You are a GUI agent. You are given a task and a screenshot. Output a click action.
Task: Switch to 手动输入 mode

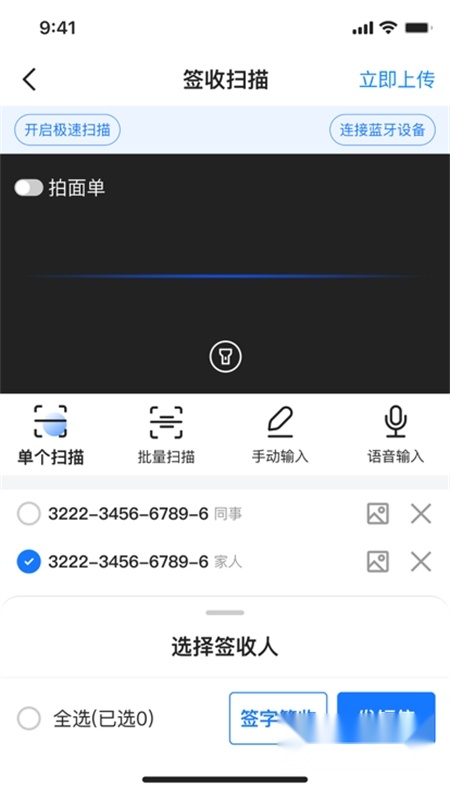tap(280, 435)
